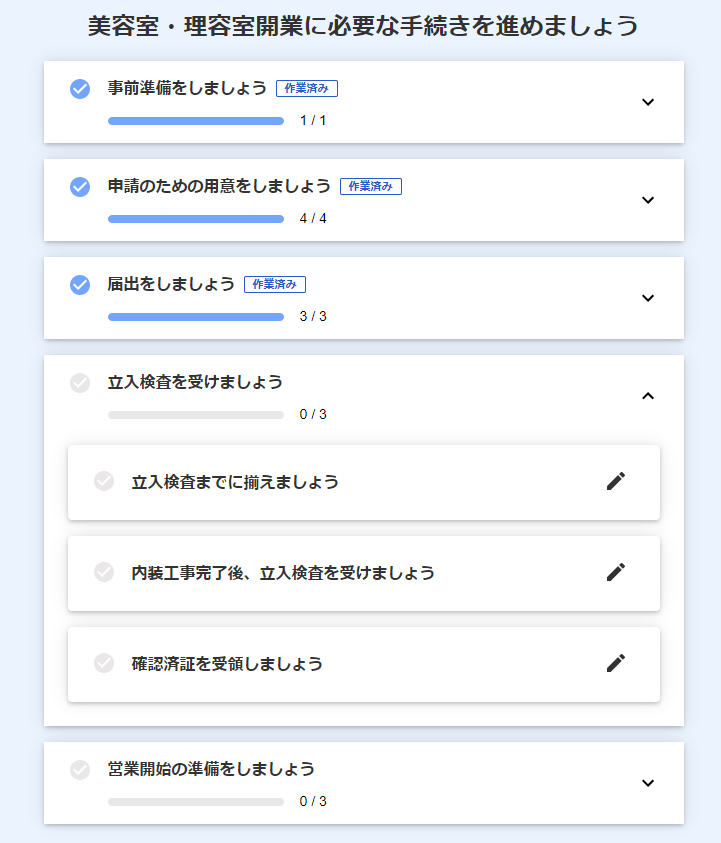
Task: Click the blue checkmark on 申請のための用意をしましょう
Action: pyautogui.click(x=79, y=187)
